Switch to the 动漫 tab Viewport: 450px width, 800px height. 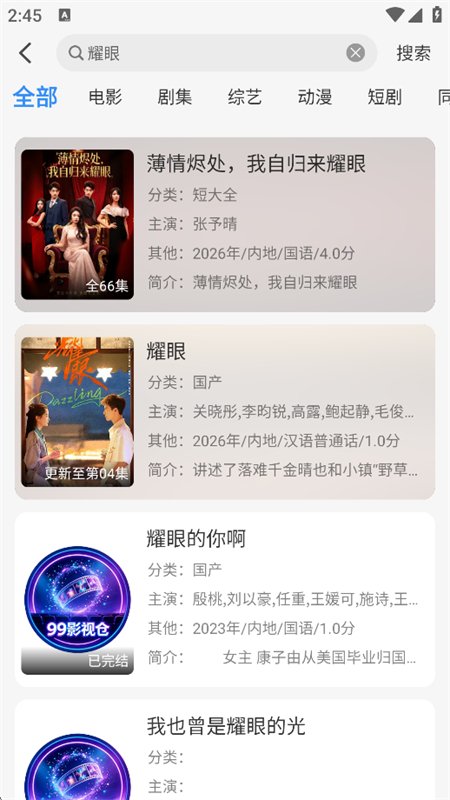point(315,97)
